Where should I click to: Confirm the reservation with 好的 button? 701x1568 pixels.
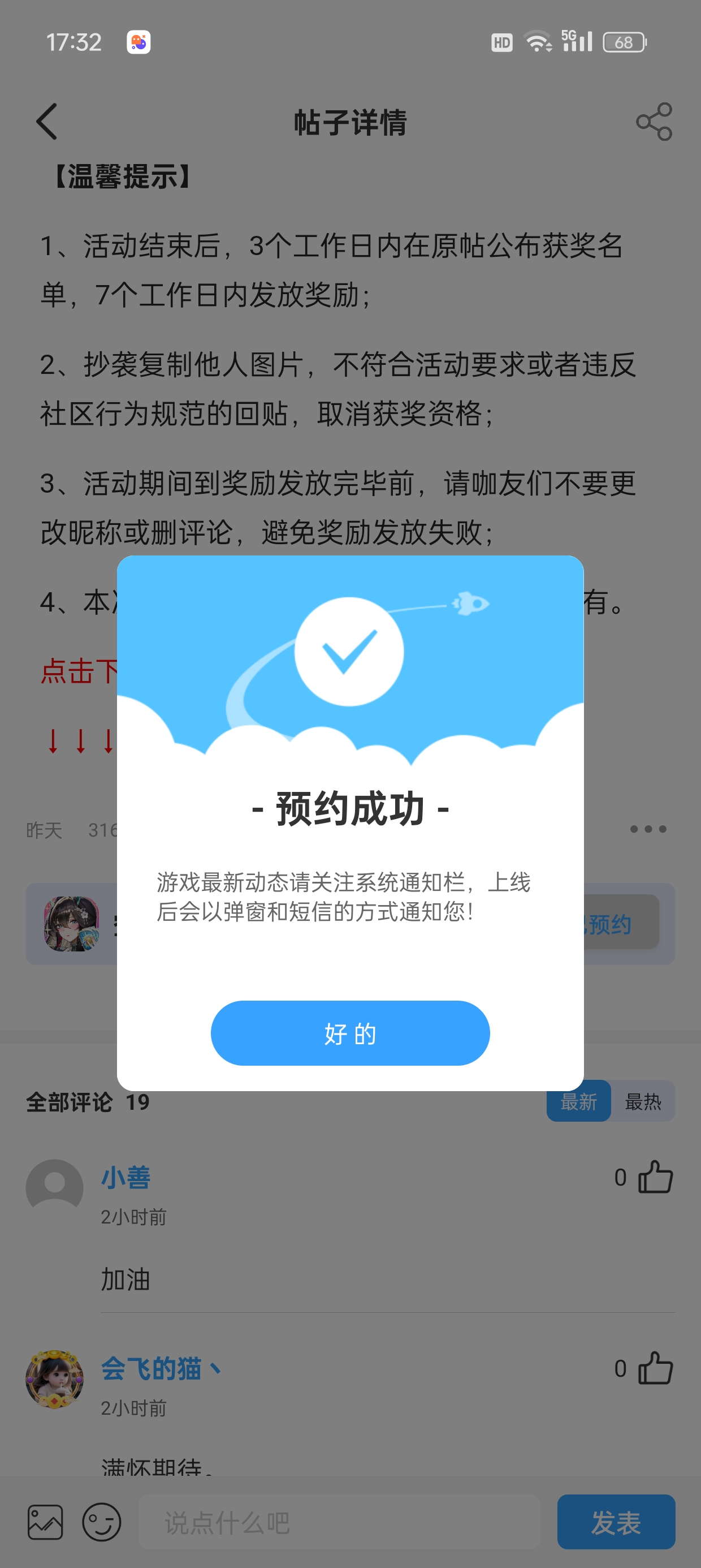[x=350, y=1033]
